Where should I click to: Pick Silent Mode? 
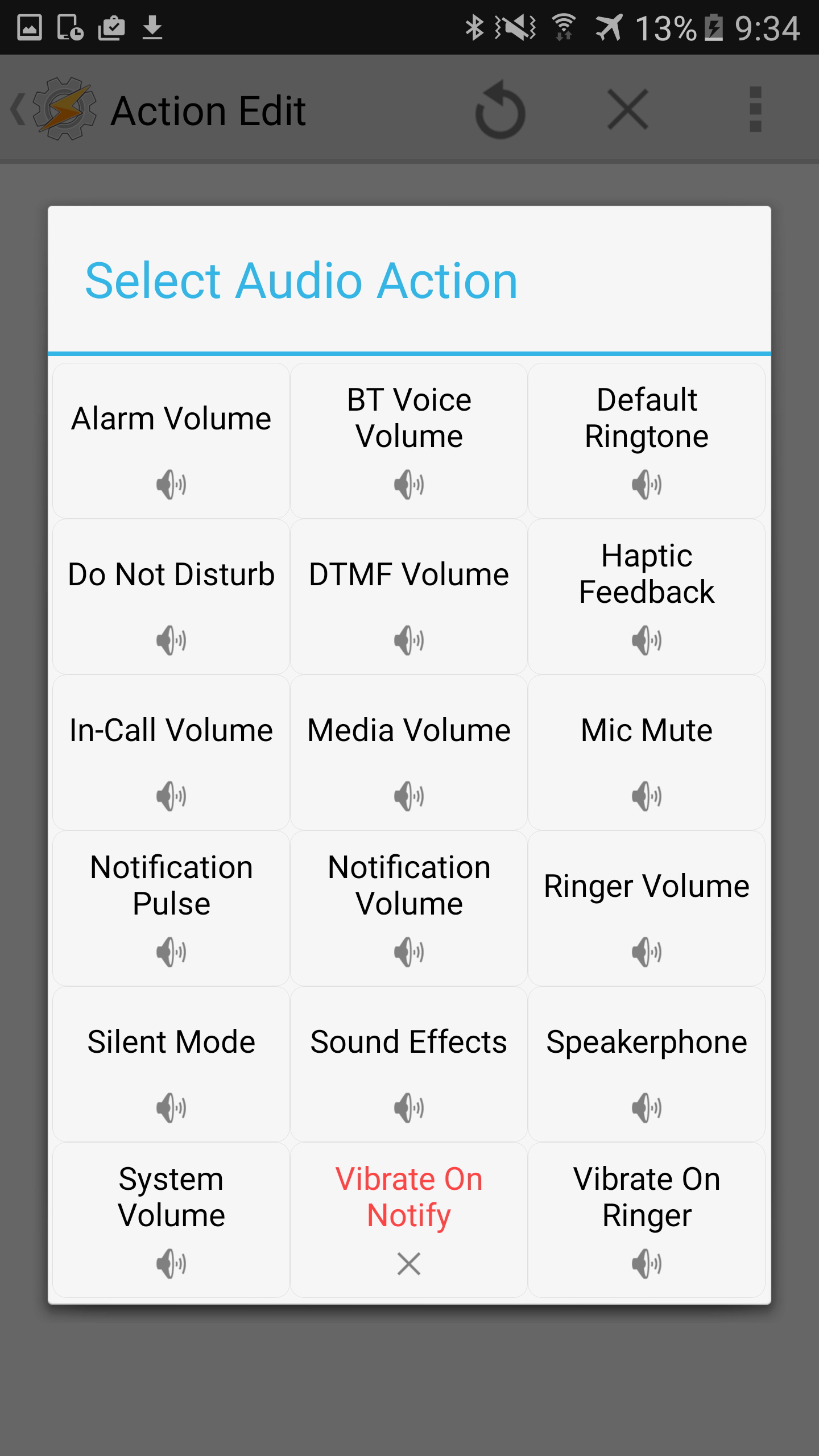pyautogui.click(x=171, y=1064)
